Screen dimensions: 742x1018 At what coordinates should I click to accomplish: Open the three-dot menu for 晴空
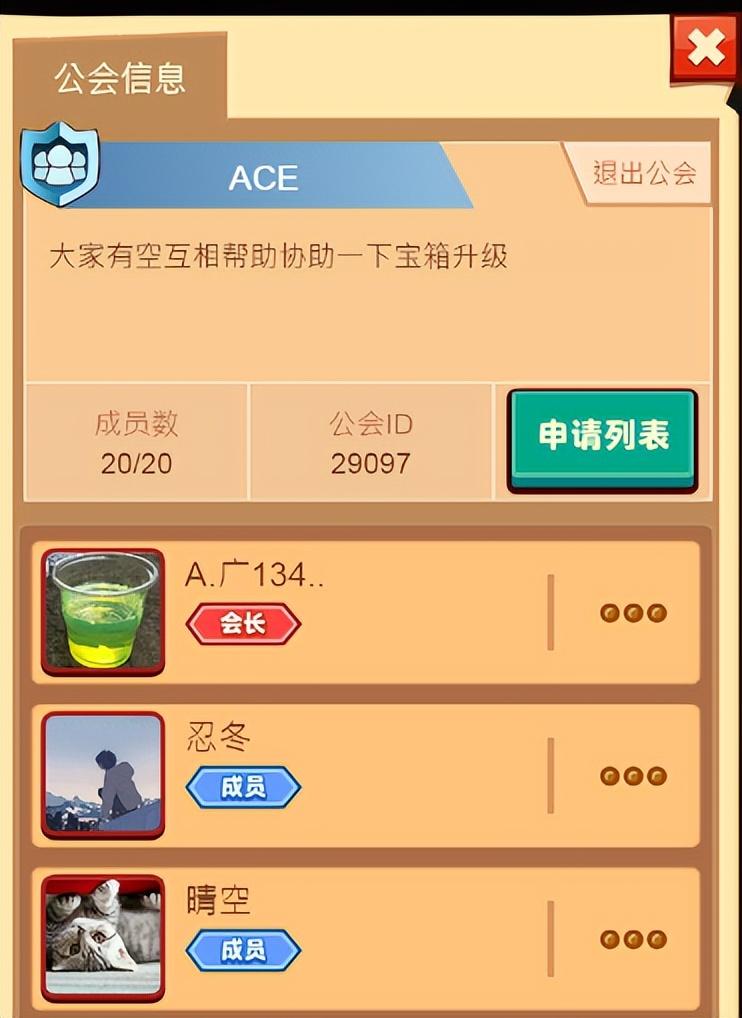pyautogui.click(x=633, y=939)
